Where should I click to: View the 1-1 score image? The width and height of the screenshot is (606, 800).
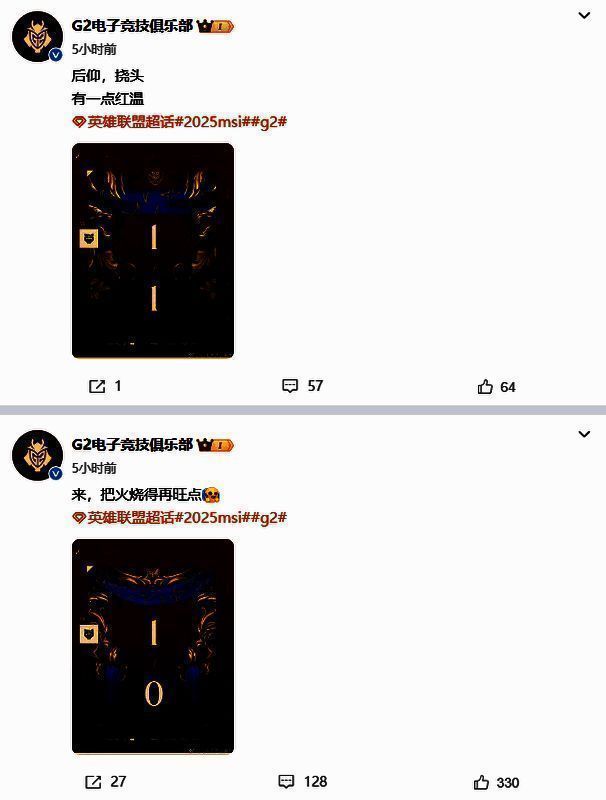click(x=152, y=250)
